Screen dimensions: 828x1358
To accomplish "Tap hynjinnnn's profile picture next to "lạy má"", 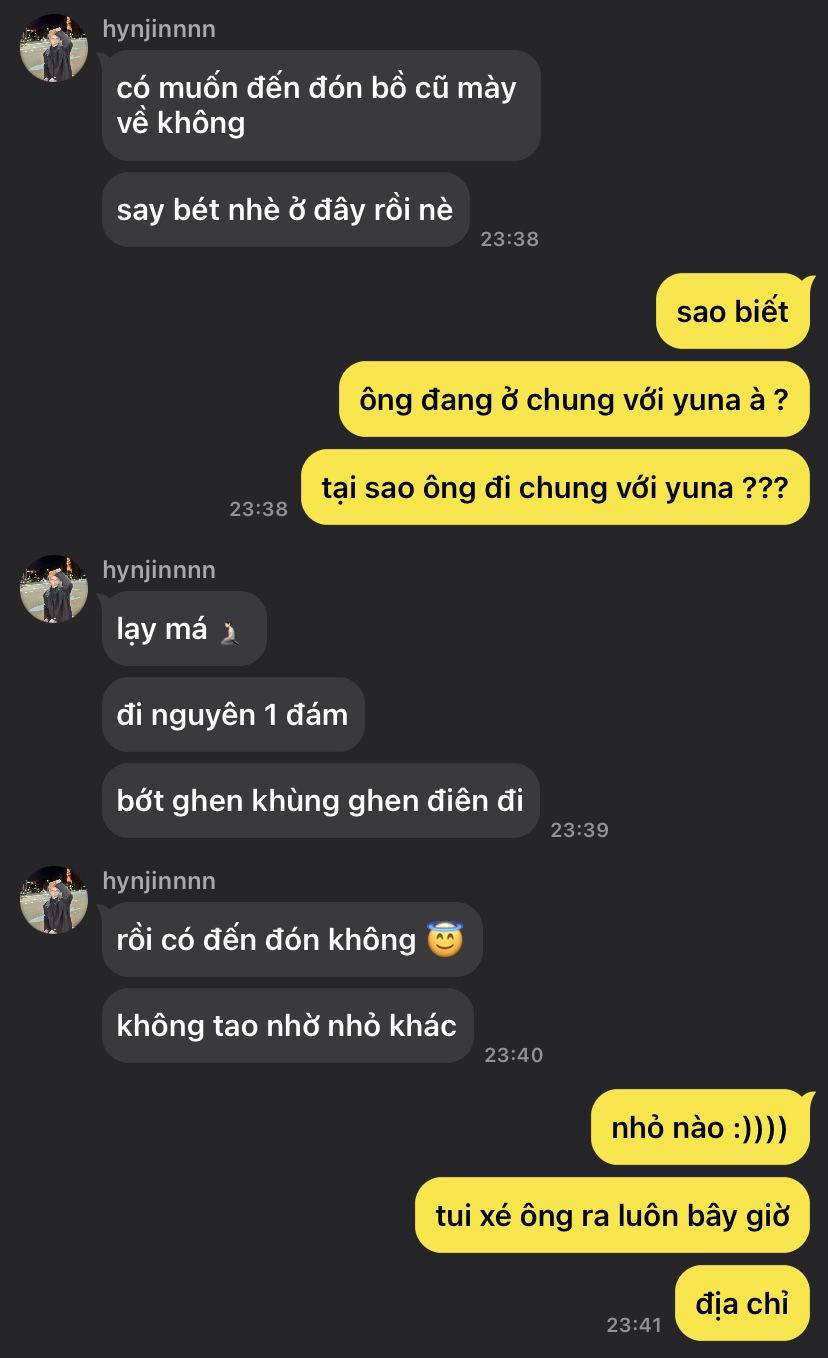I will pos(54,589).
